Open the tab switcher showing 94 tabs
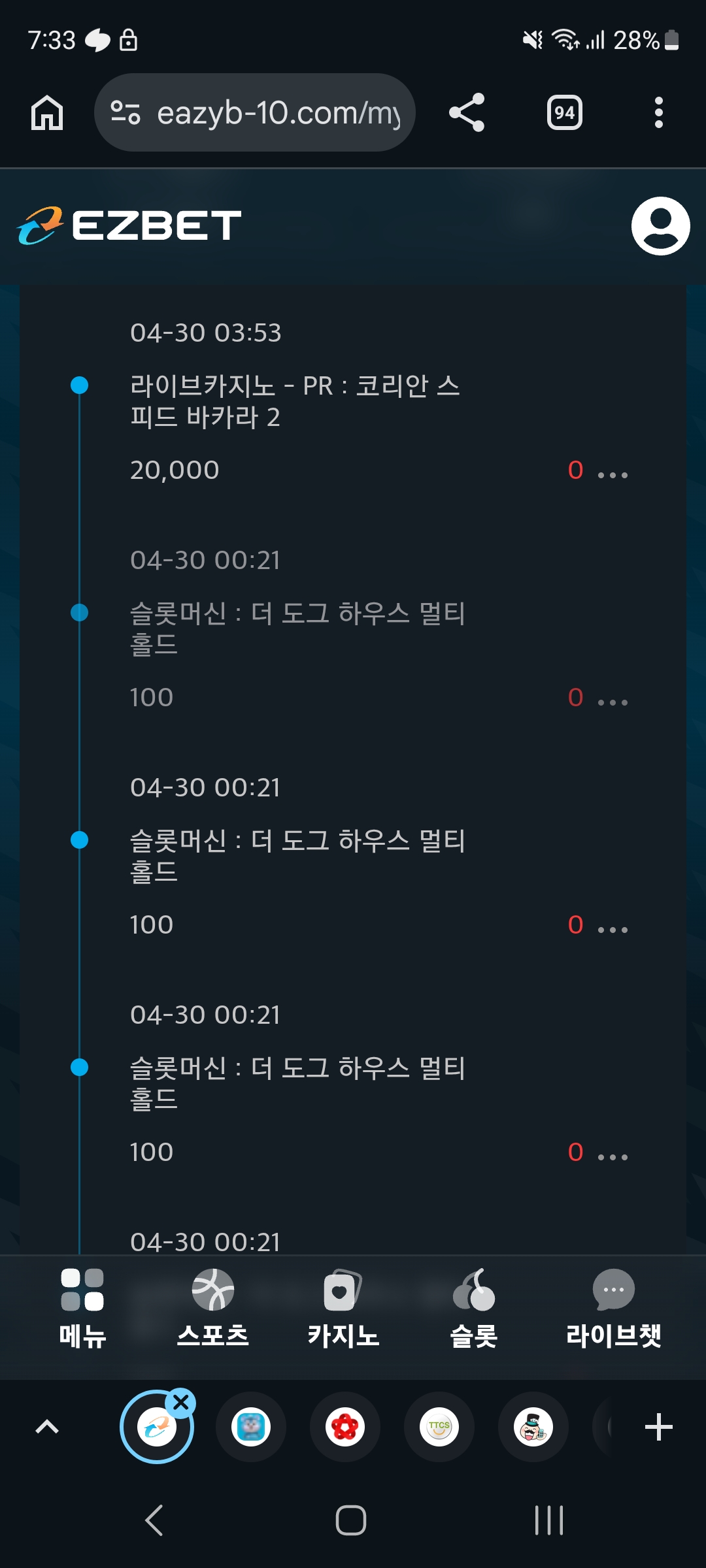The image size is (706, 1568). (x=564, y=113)
